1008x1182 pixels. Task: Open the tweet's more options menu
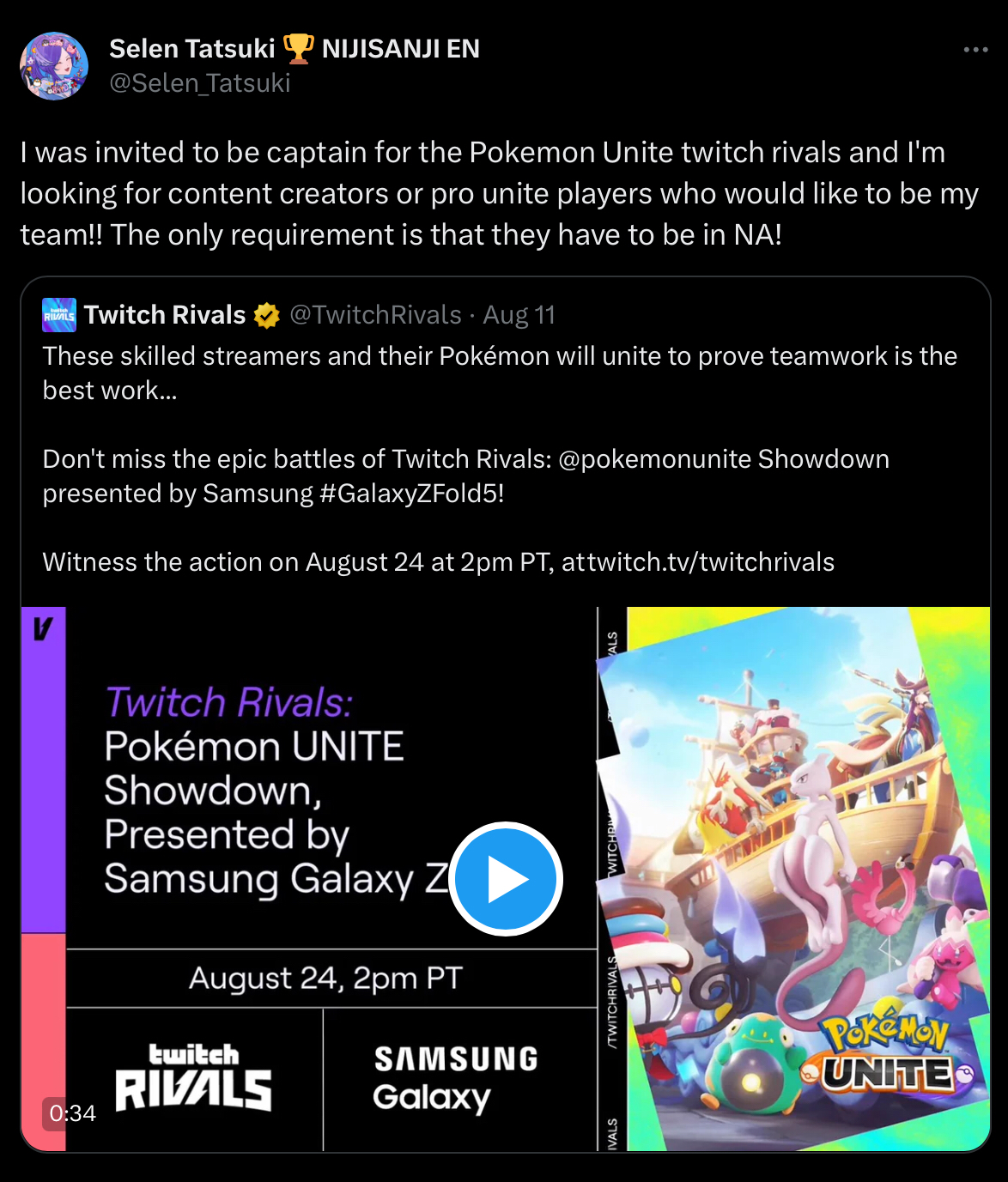(x=975, y=50)
